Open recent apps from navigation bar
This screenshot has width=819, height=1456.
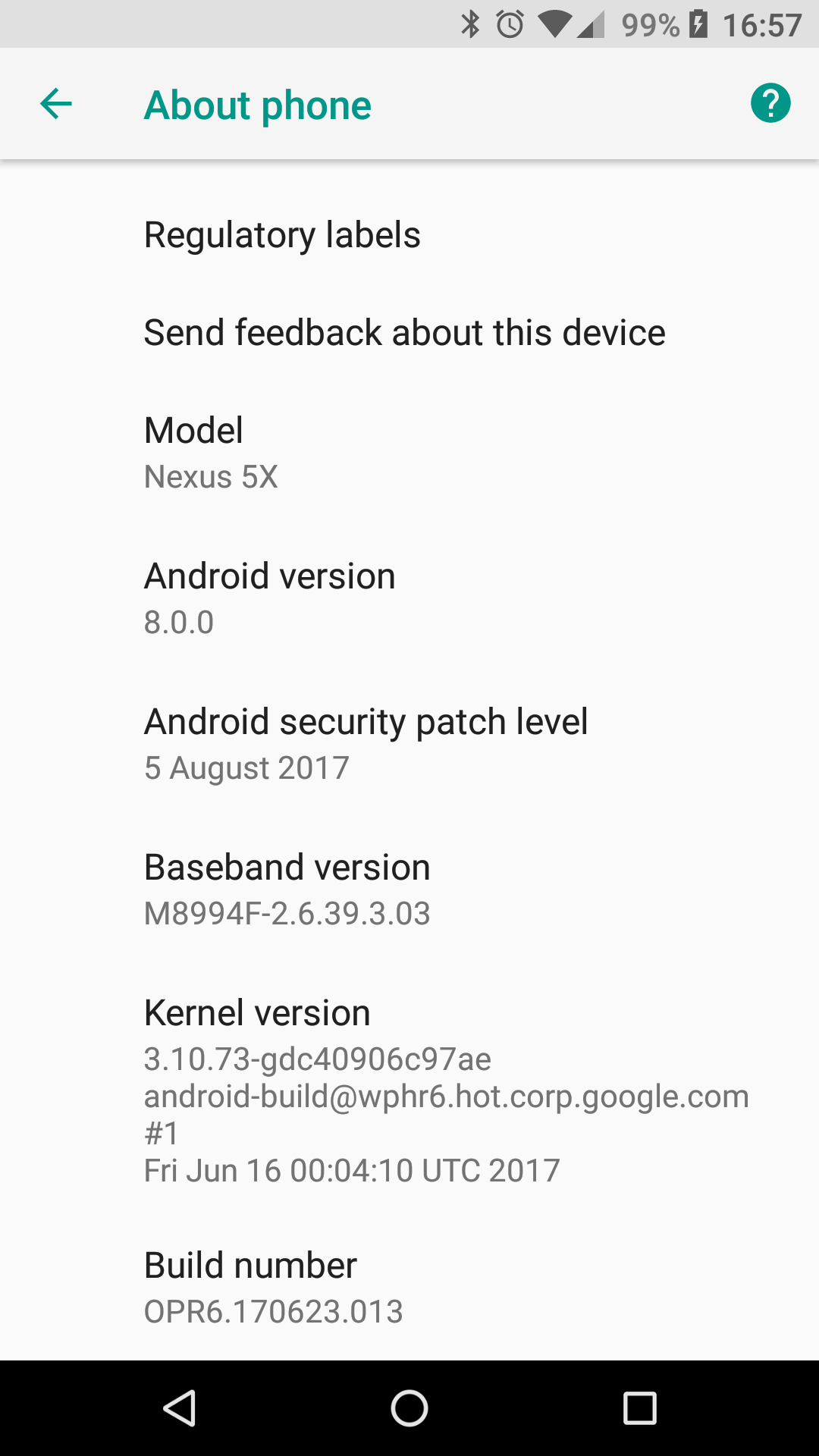point(639,1409)
